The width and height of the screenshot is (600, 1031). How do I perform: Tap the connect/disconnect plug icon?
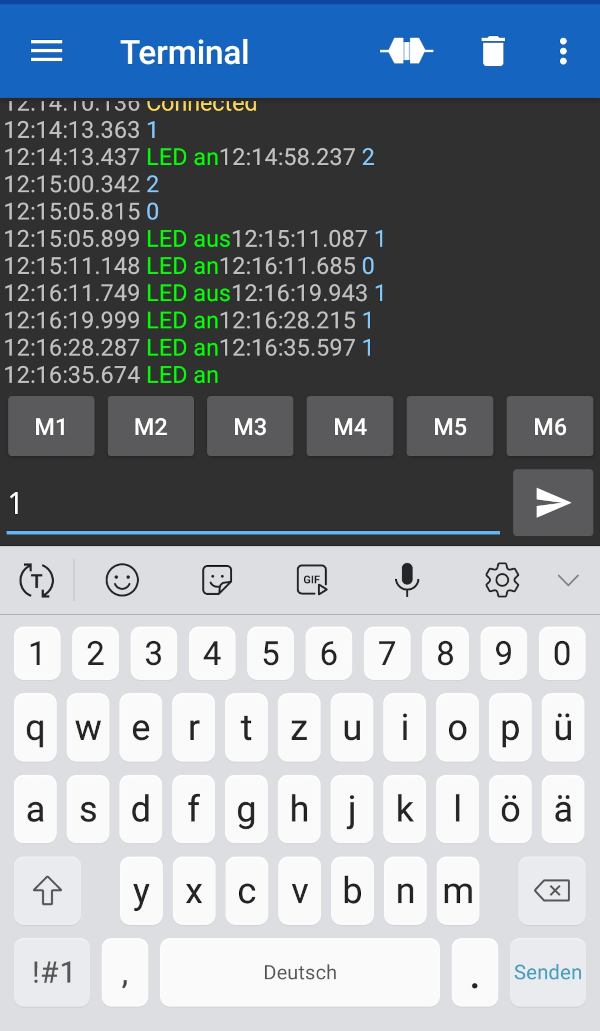[x=406, y=51]
